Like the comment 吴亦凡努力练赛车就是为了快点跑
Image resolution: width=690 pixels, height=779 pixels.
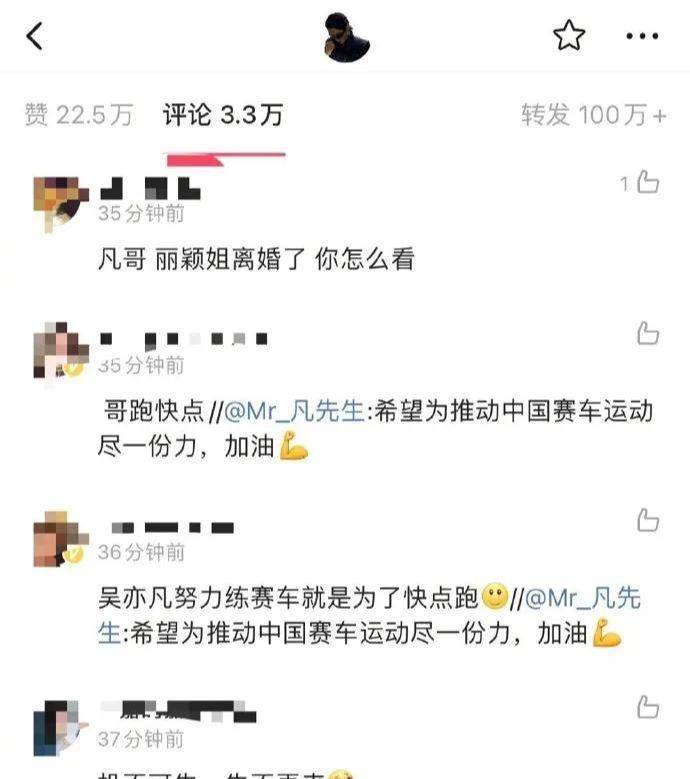point(647,519)
